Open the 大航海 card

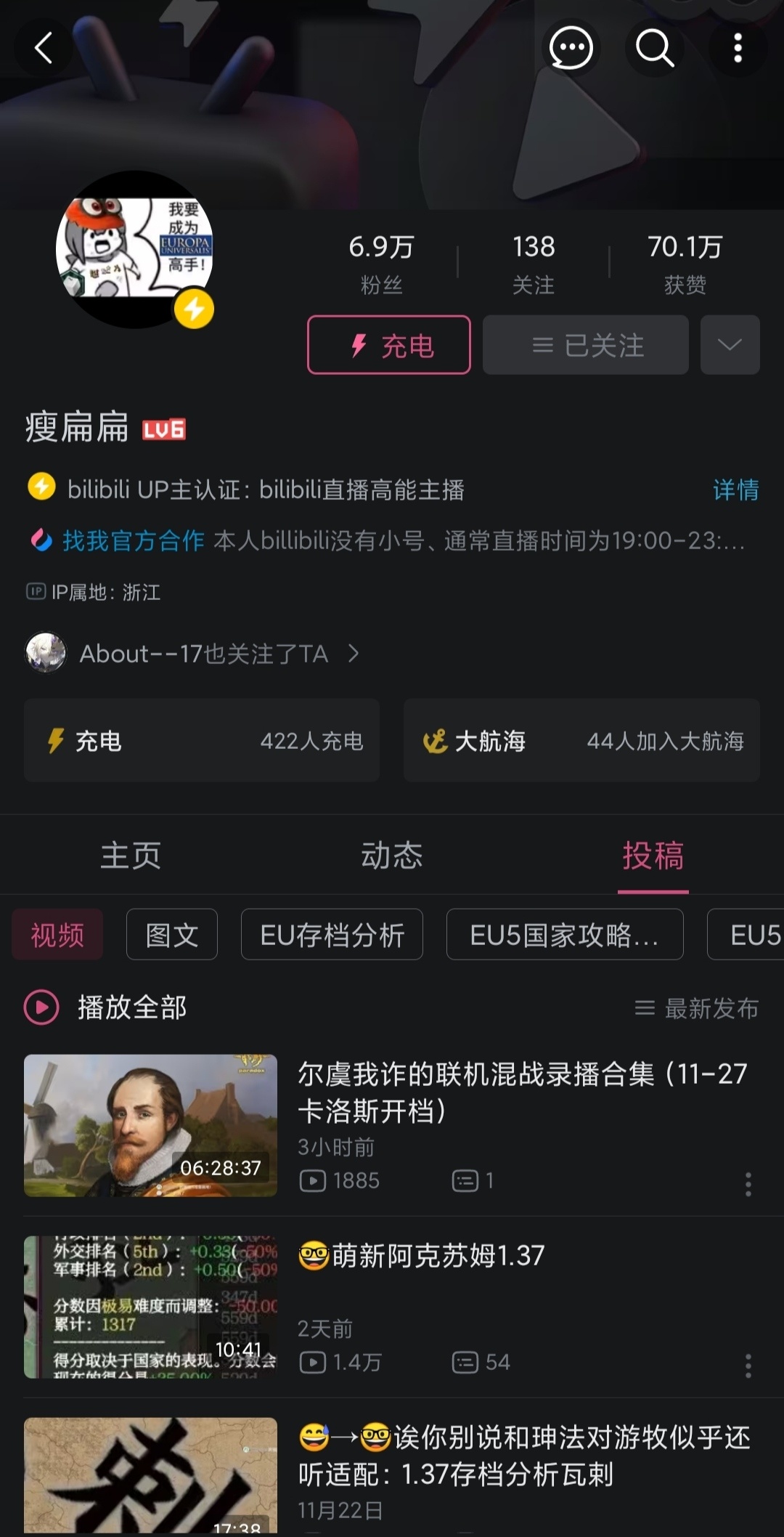click(581, 741)
